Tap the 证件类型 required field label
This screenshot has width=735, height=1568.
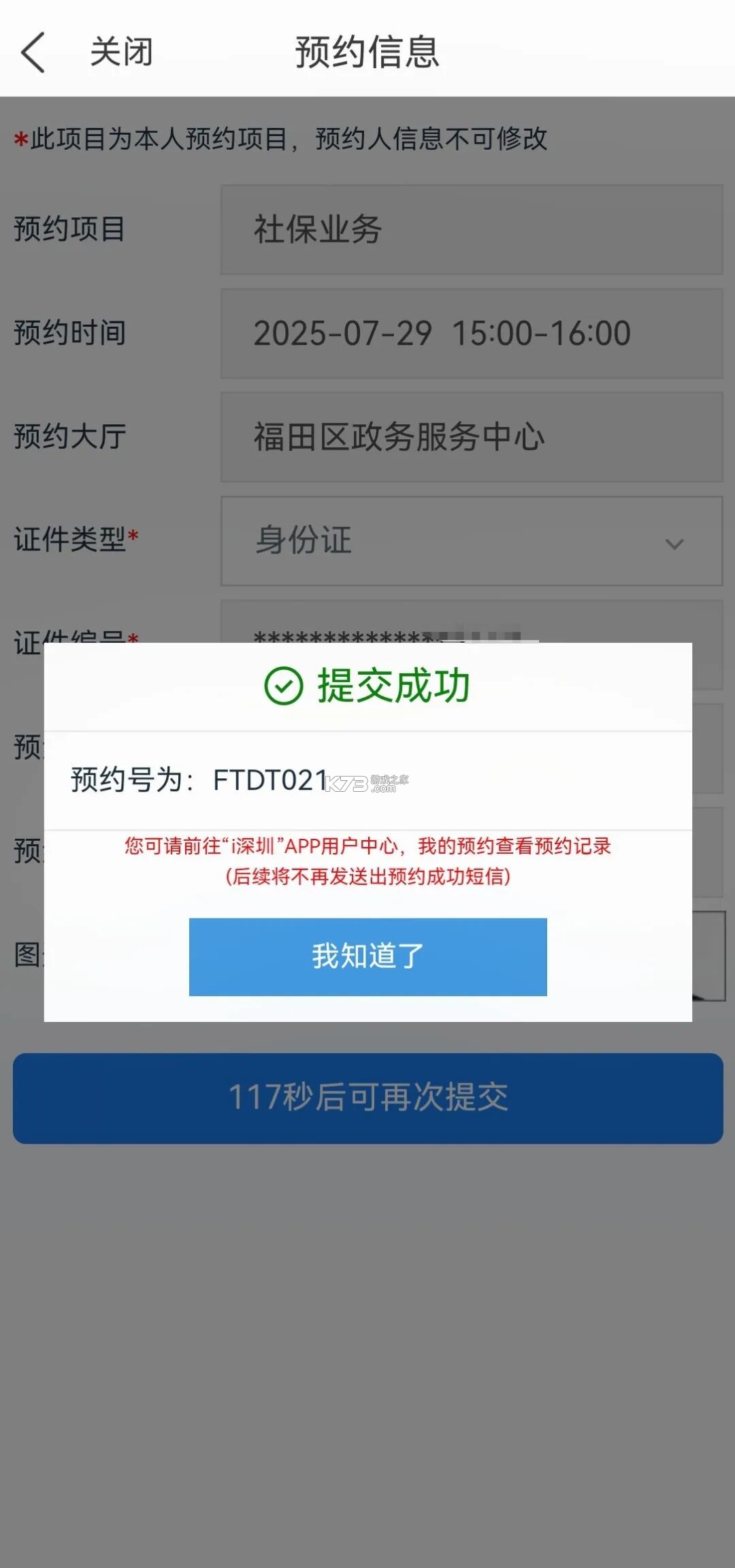coord(73,539)
